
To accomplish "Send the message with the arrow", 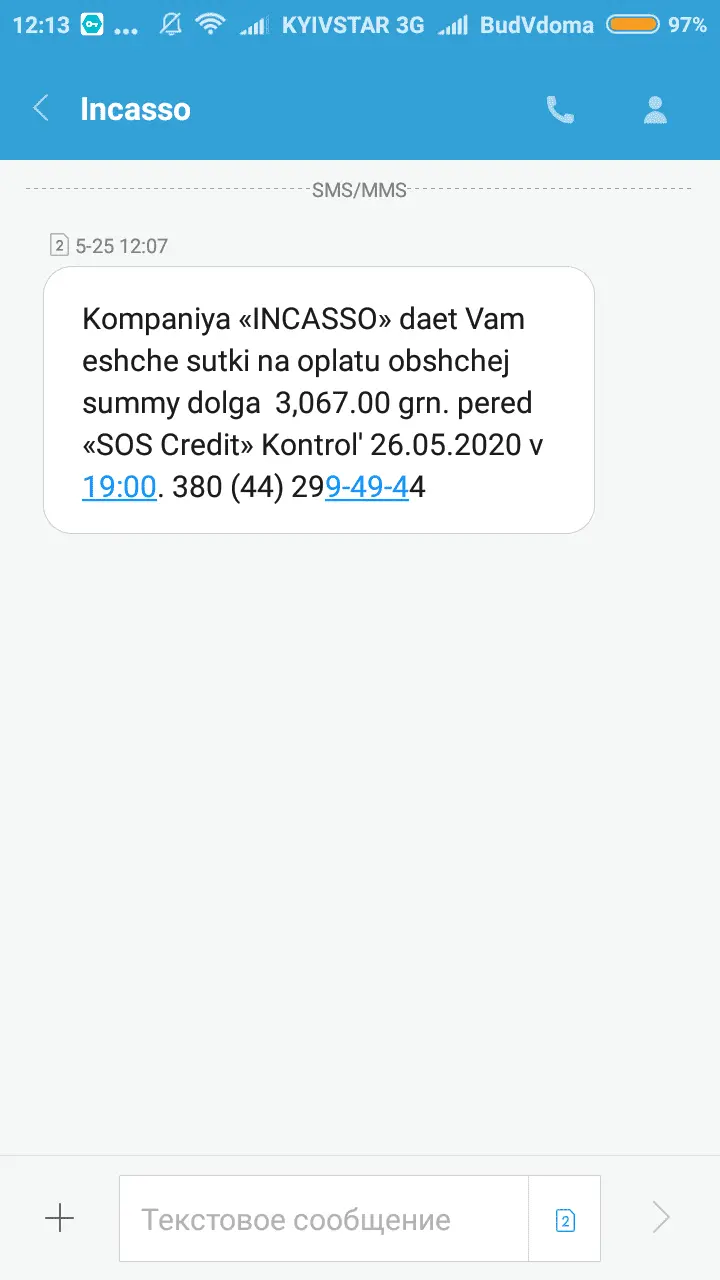I will 660,1218.
